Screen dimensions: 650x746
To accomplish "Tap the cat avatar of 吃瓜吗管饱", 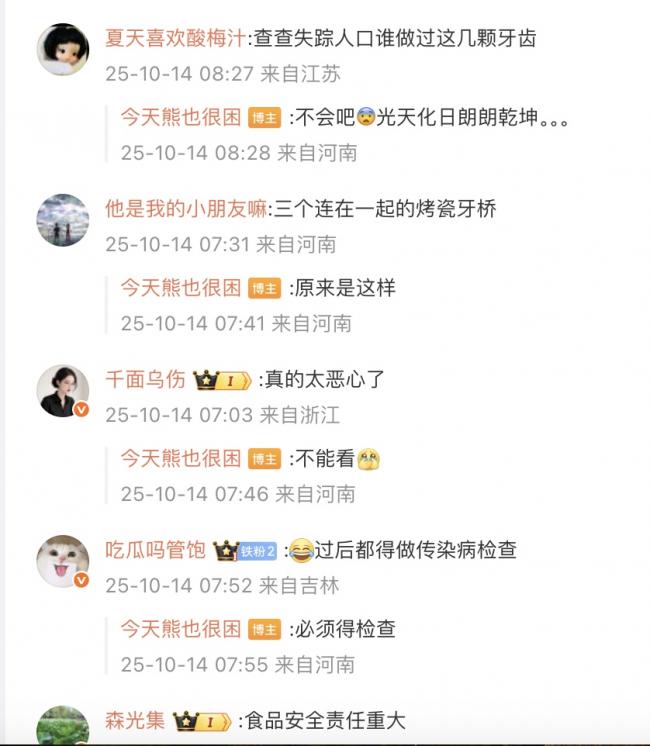I will [63, 560].
